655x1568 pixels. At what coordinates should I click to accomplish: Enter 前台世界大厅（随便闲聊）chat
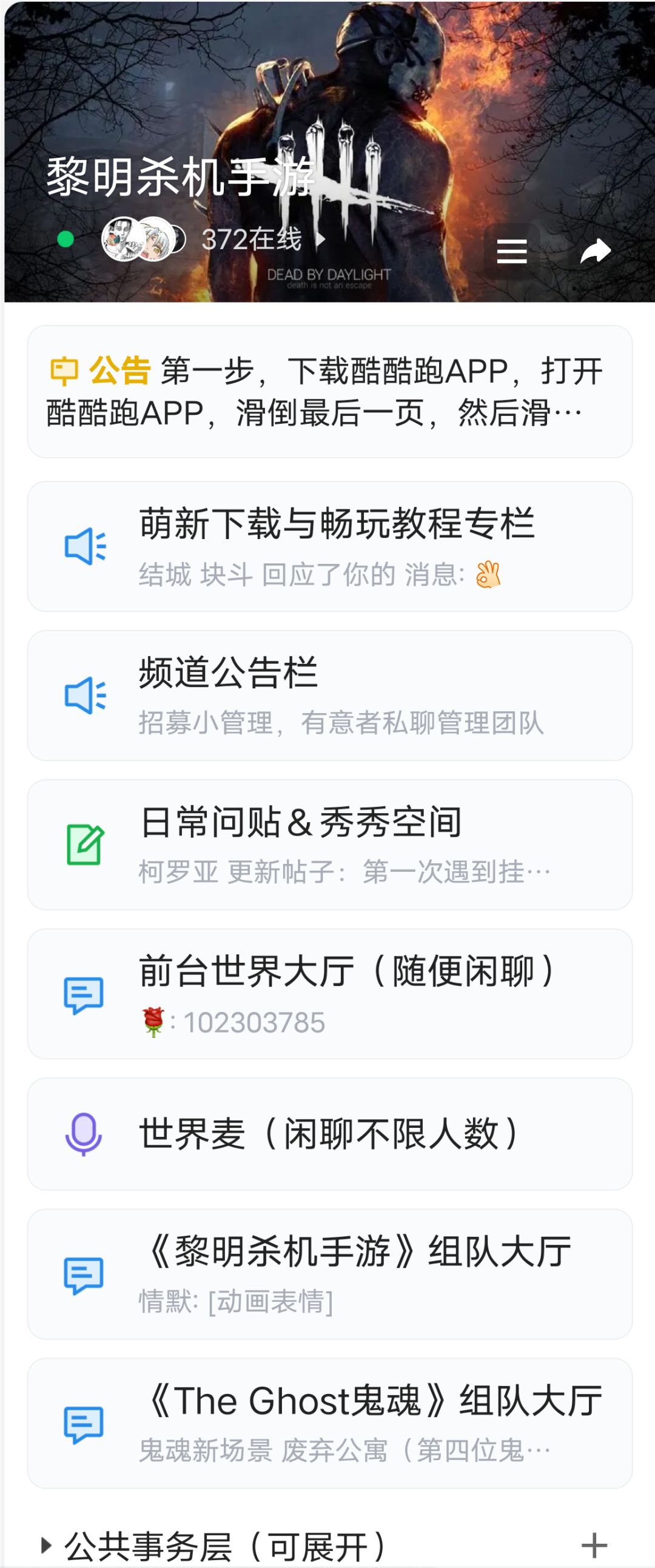coord(329,993)
